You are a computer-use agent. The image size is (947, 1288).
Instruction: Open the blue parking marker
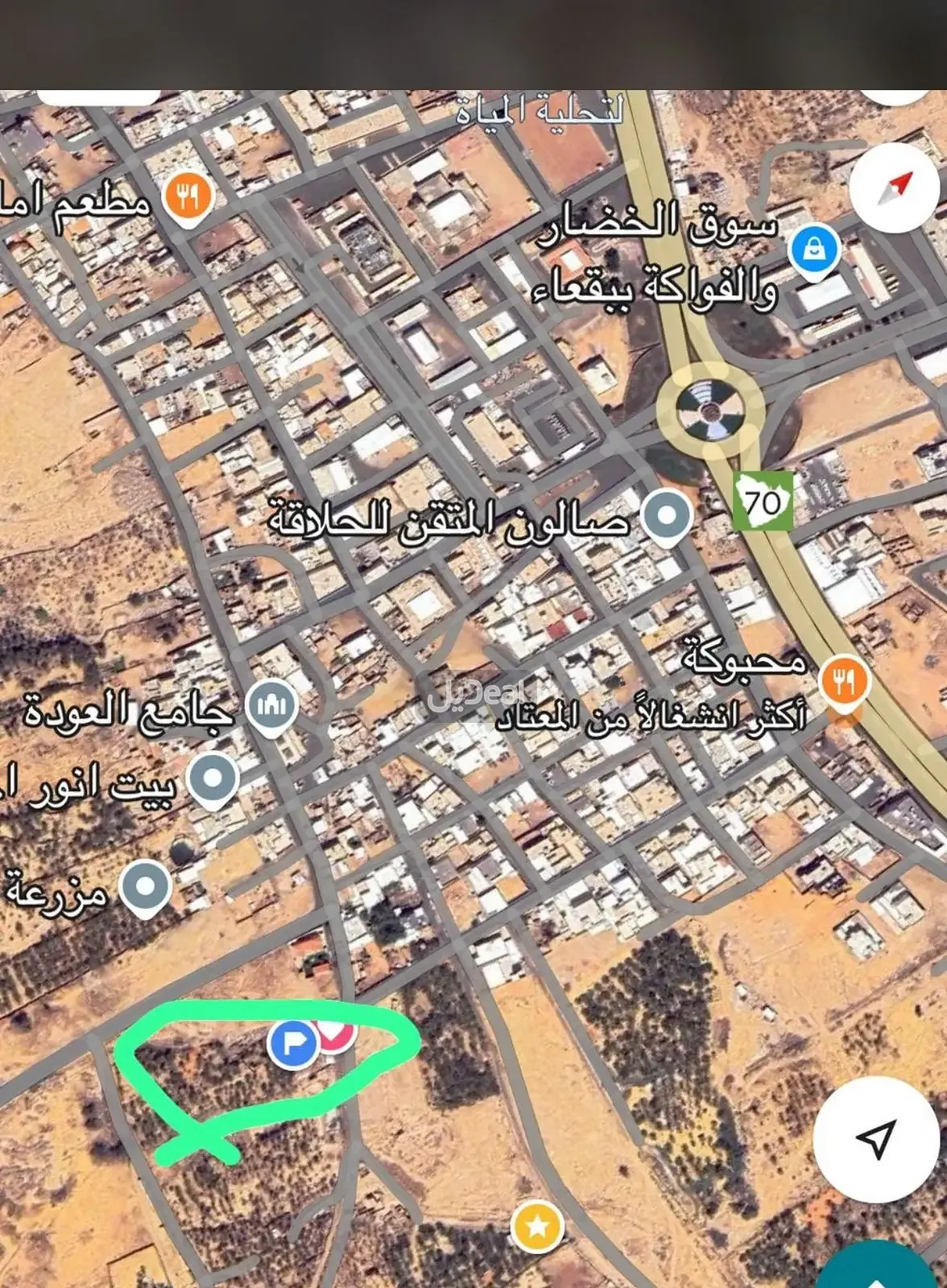[x=293, y=1043]
